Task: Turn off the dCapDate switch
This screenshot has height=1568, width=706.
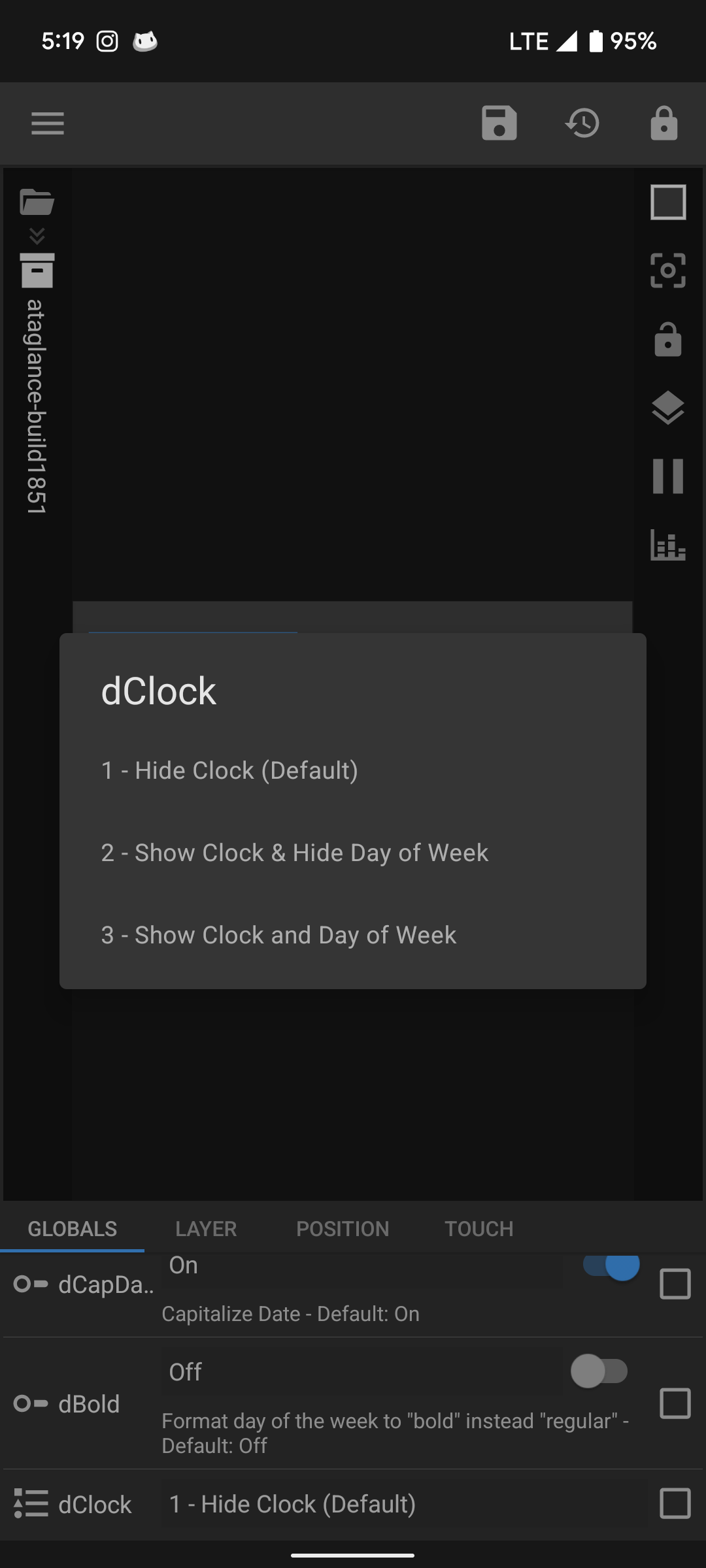Action: (x=611, y=1267)
